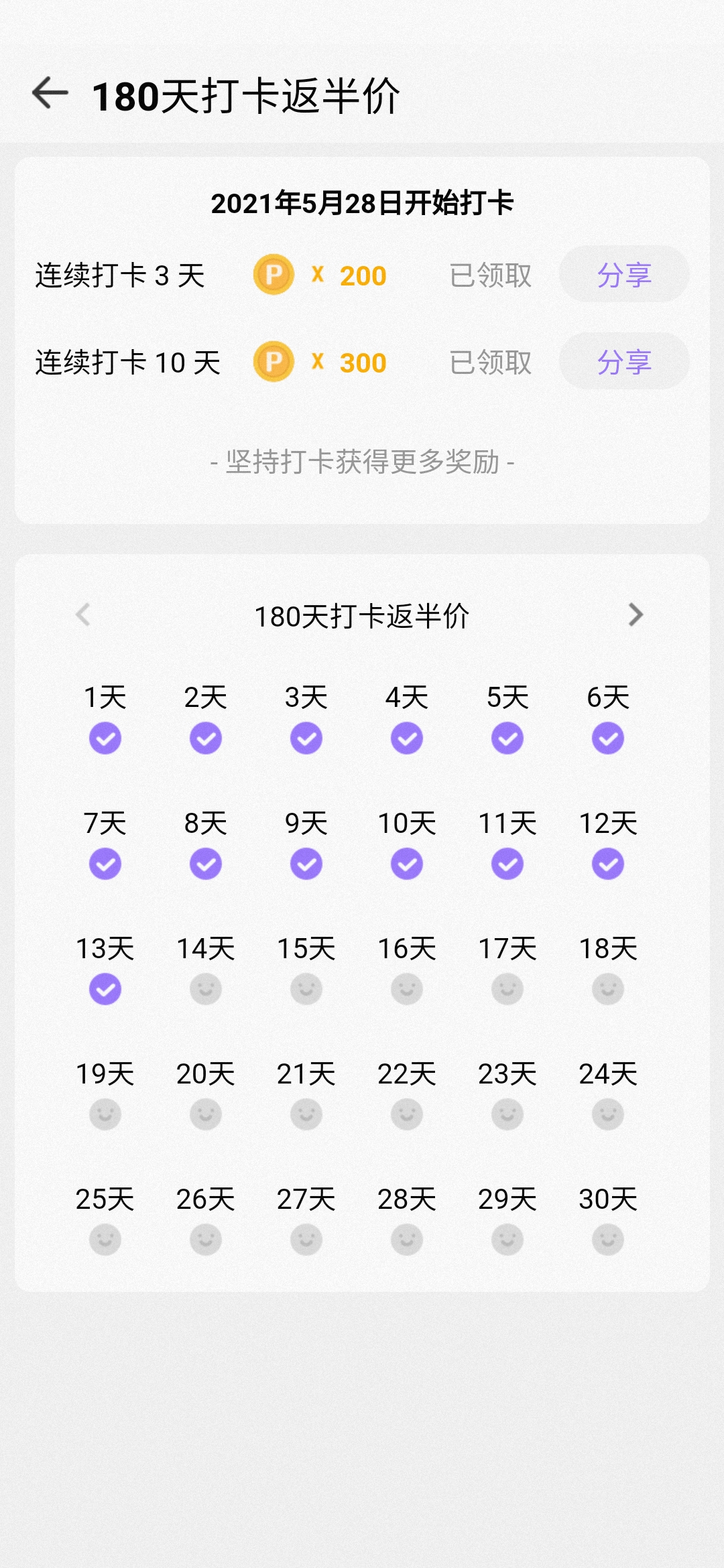Tap the smiley face icon below 30天
724x1568 pixels.
coord(607,1238)
